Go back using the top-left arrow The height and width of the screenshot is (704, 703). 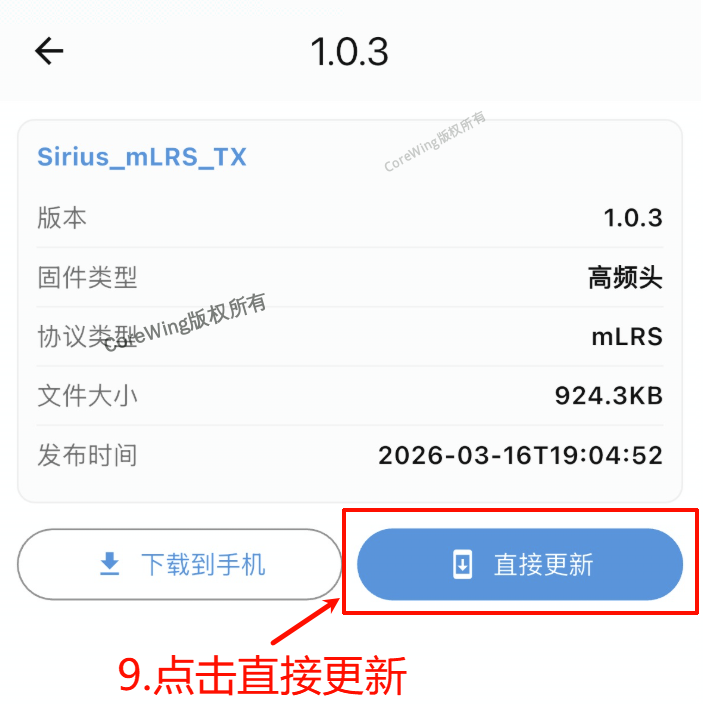pyautogui.click(x=49, y=52)
